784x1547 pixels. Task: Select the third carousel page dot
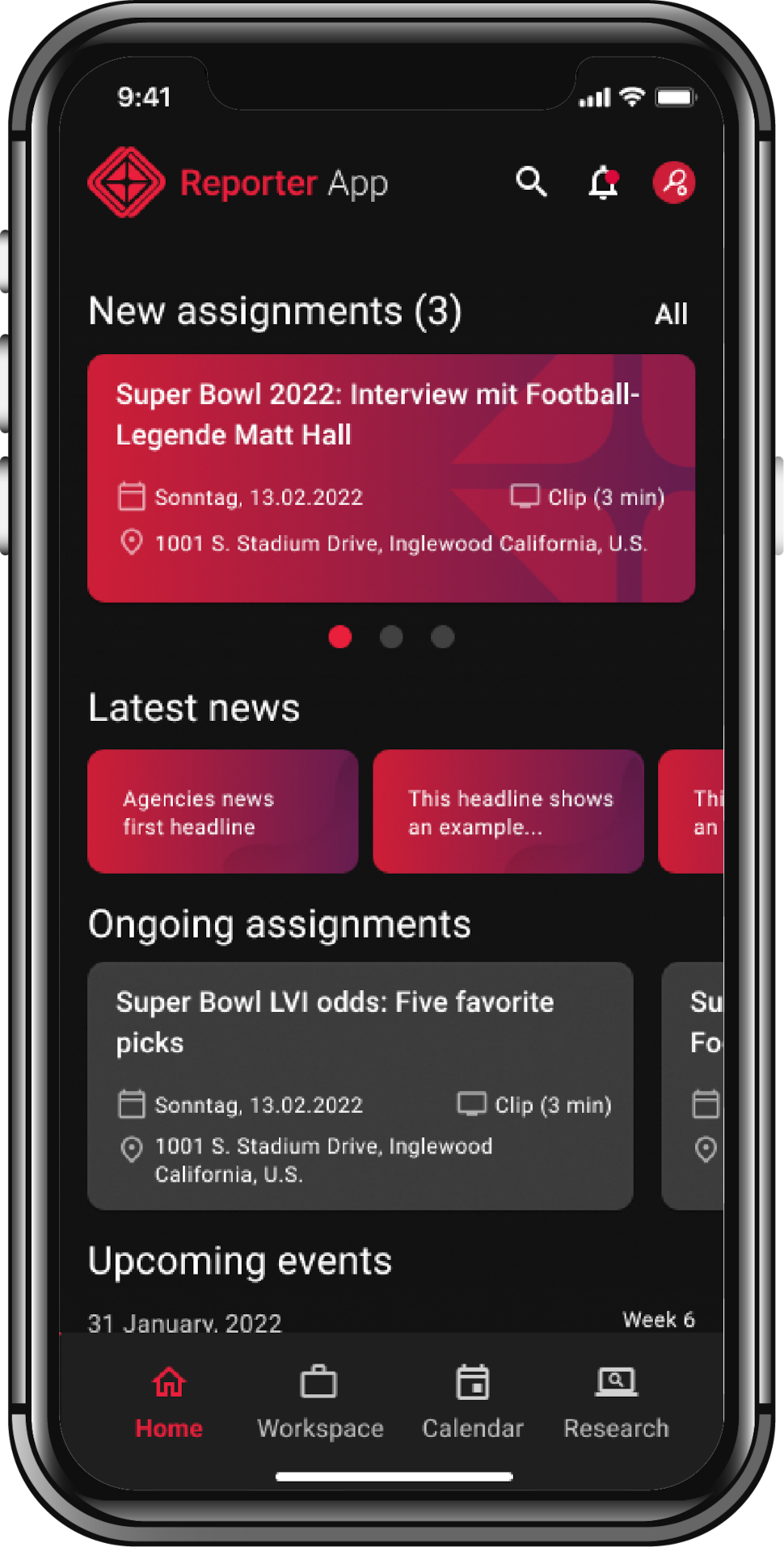(x=442, y=637)
